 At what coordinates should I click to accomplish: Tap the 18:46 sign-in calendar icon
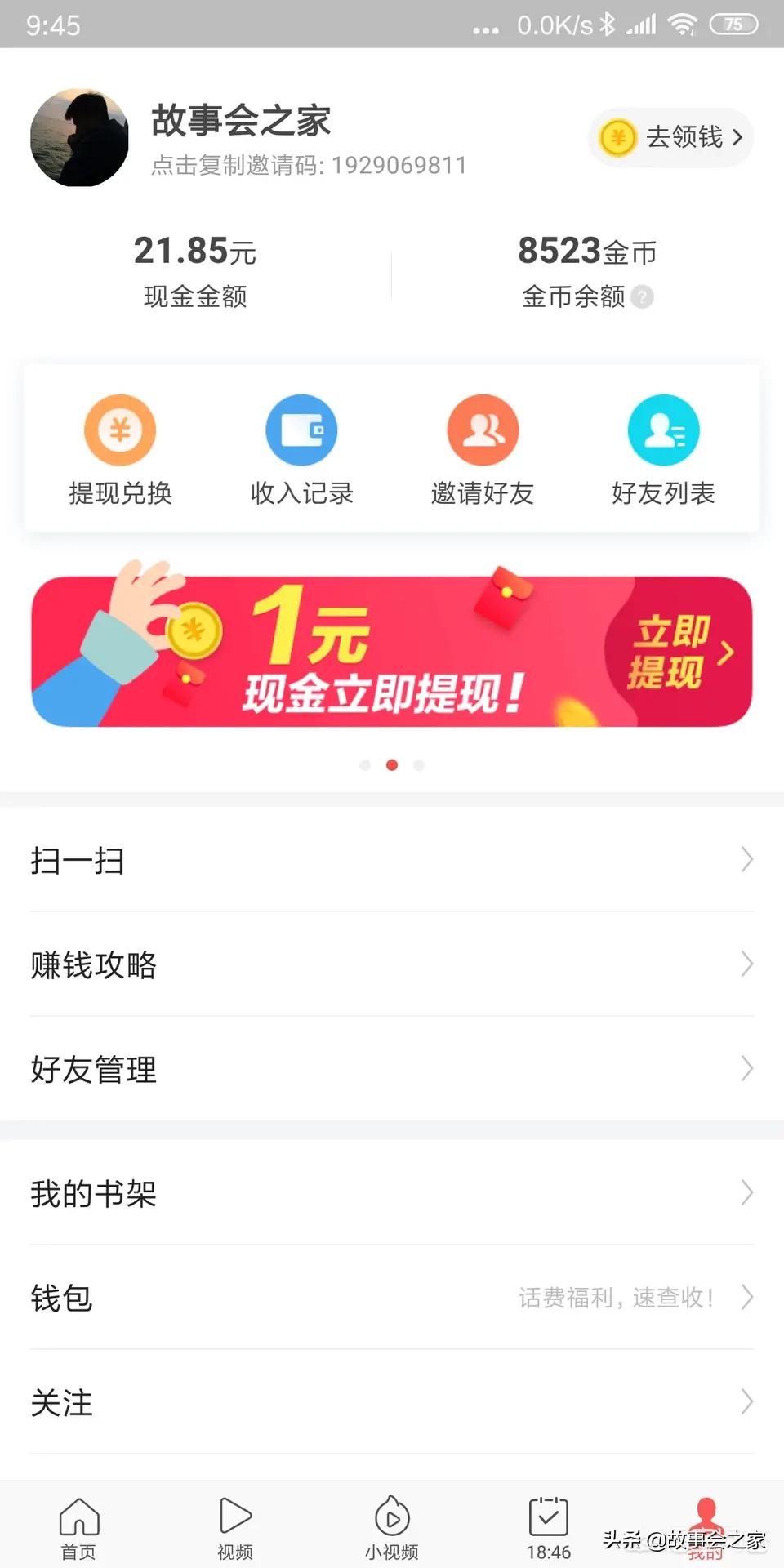(549, 1516)
